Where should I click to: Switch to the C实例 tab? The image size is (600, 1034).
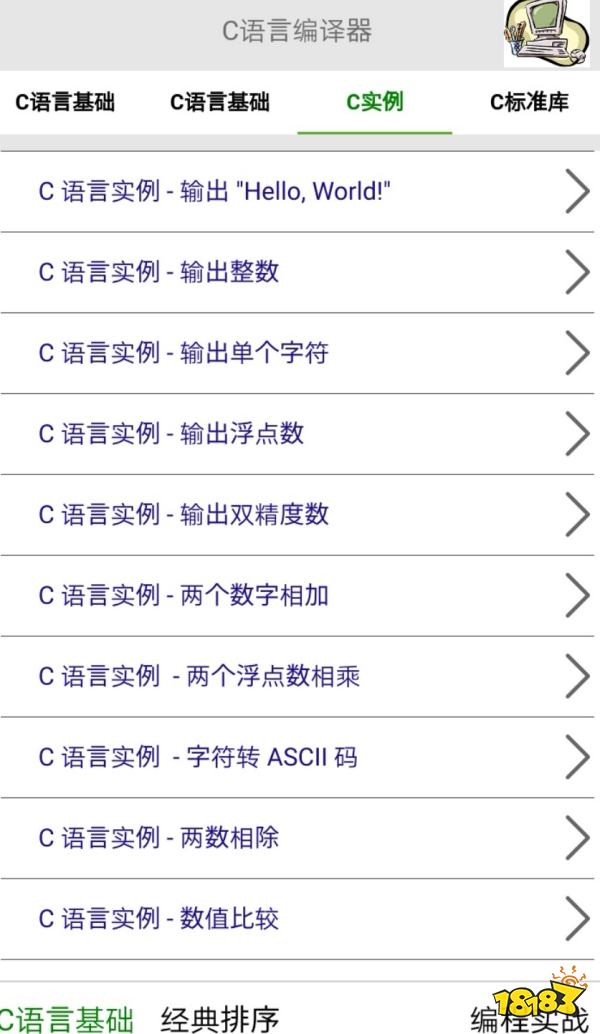coord(374,102)
